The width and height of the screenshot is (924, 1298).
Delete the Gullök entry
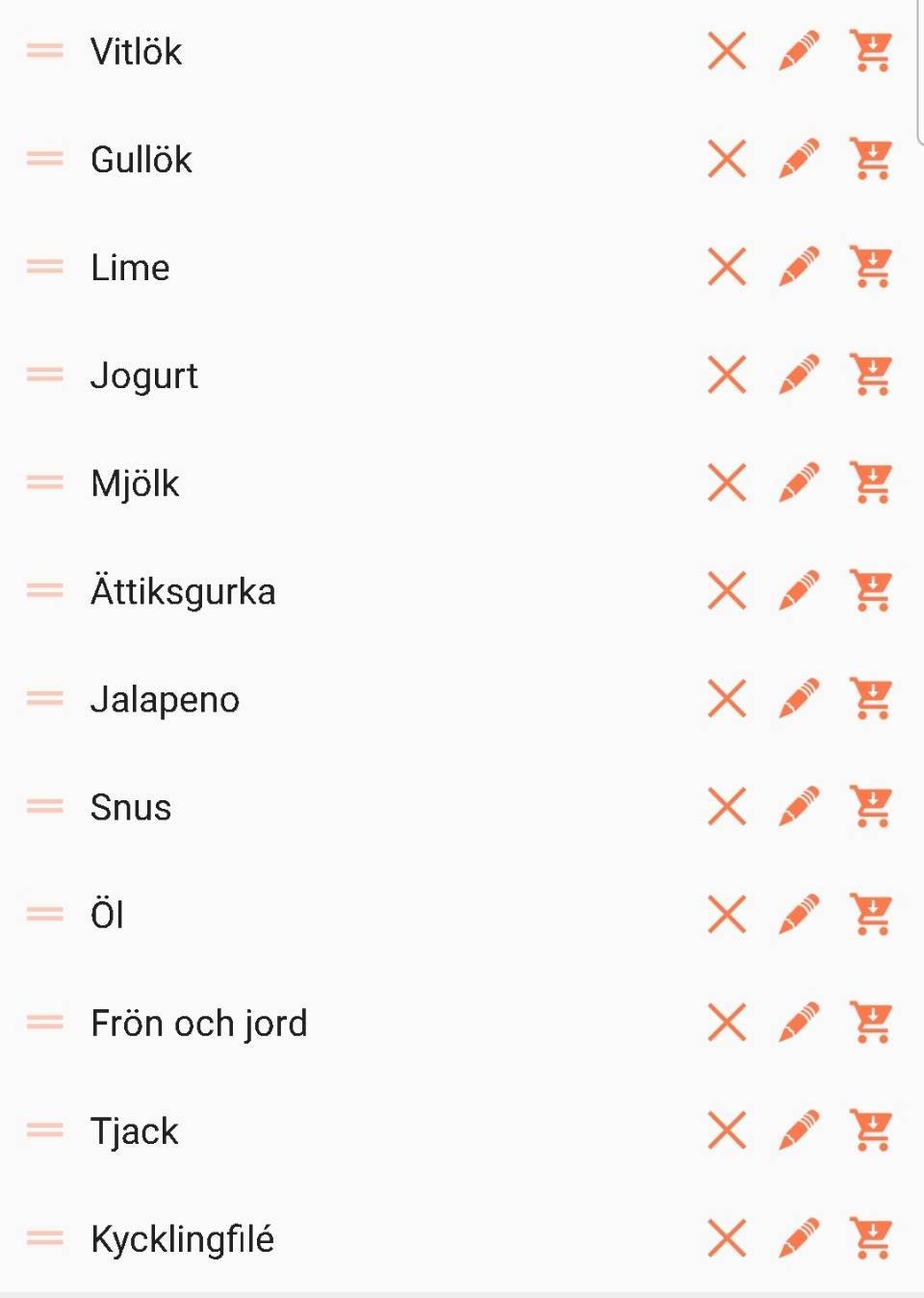click(x=727, y=159)
